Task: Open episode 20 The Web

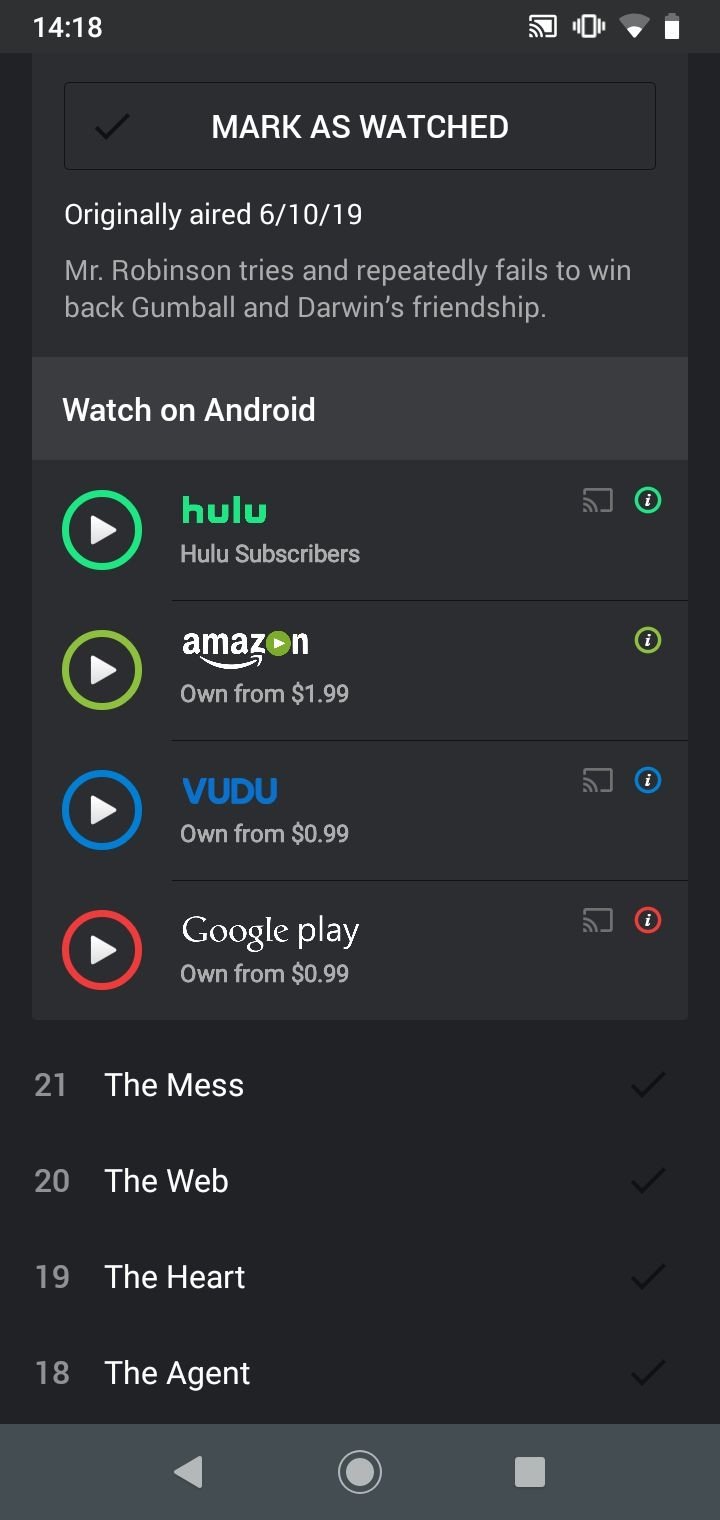Action: [x=360, y=1181]
